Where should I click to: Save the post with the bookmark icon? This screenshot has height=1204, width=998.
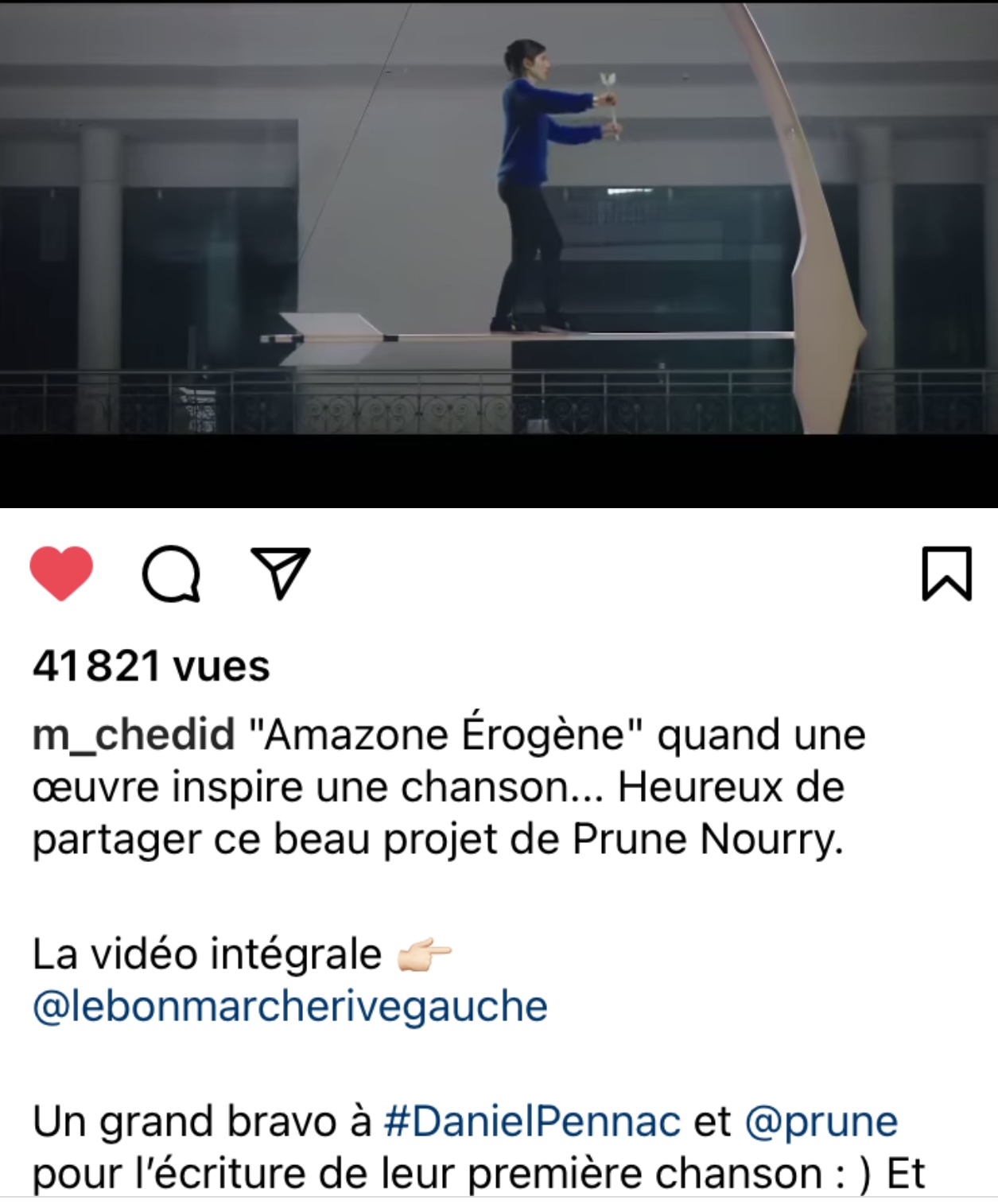946,573
